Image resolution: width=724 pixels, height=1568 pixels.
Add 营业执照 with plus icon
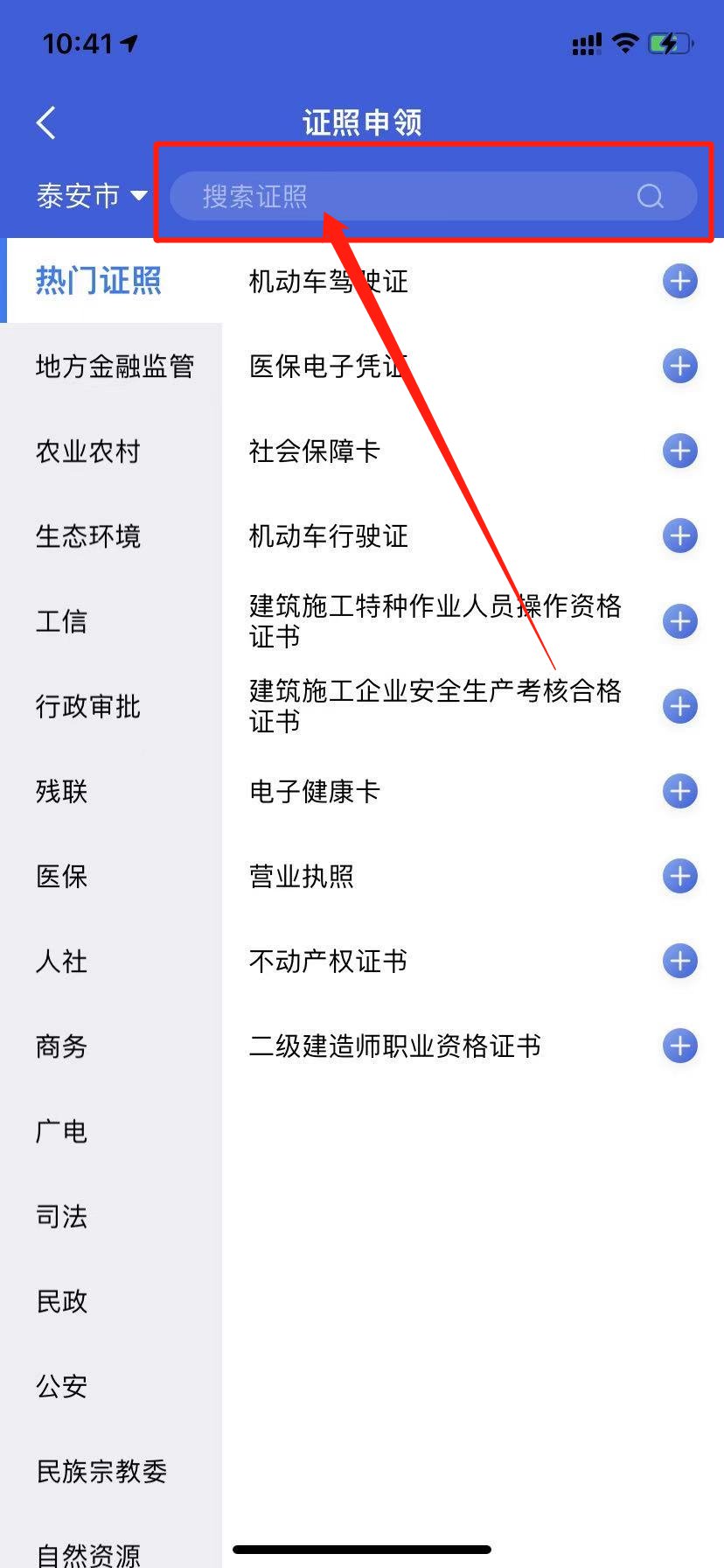coord(679,876)
